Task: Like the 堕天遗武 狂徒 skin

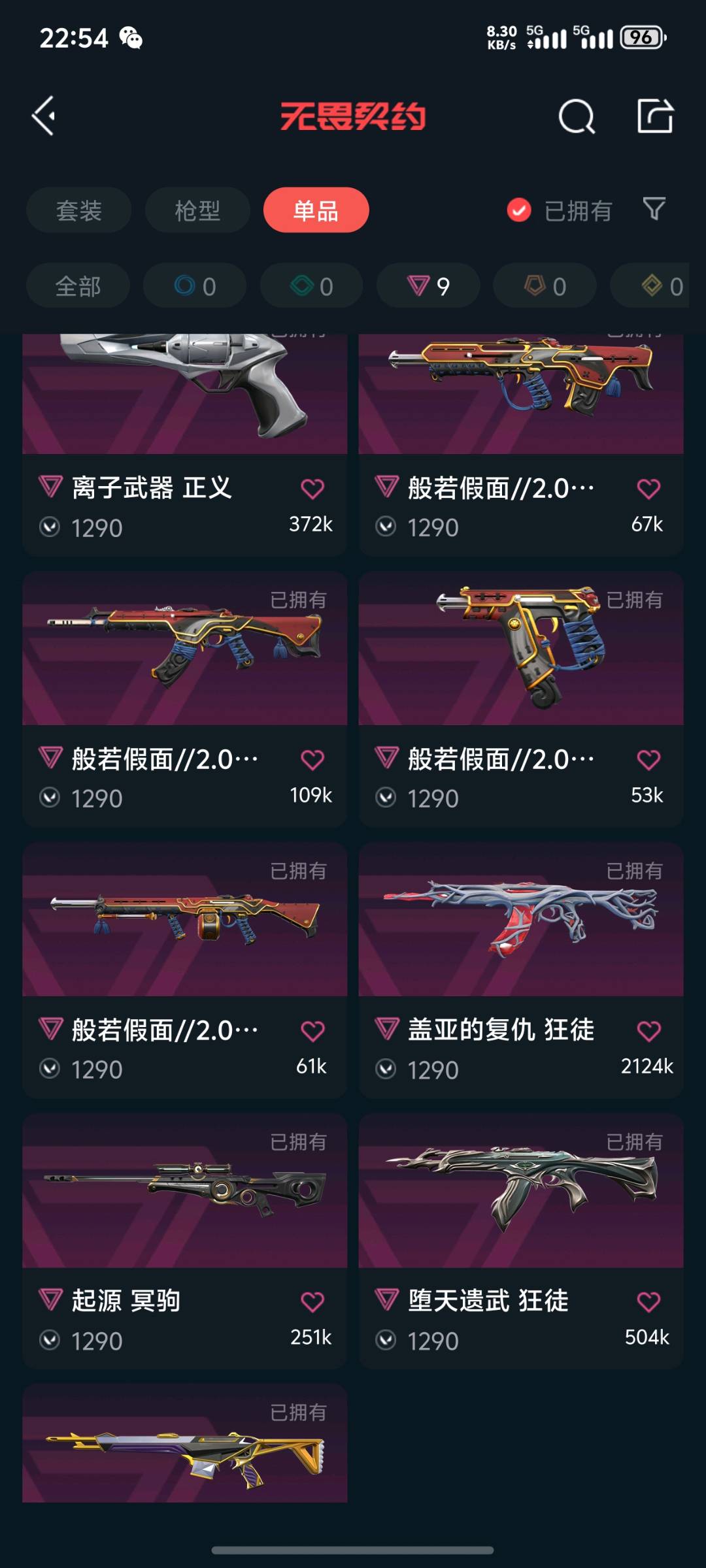Action: (648, 1302)
